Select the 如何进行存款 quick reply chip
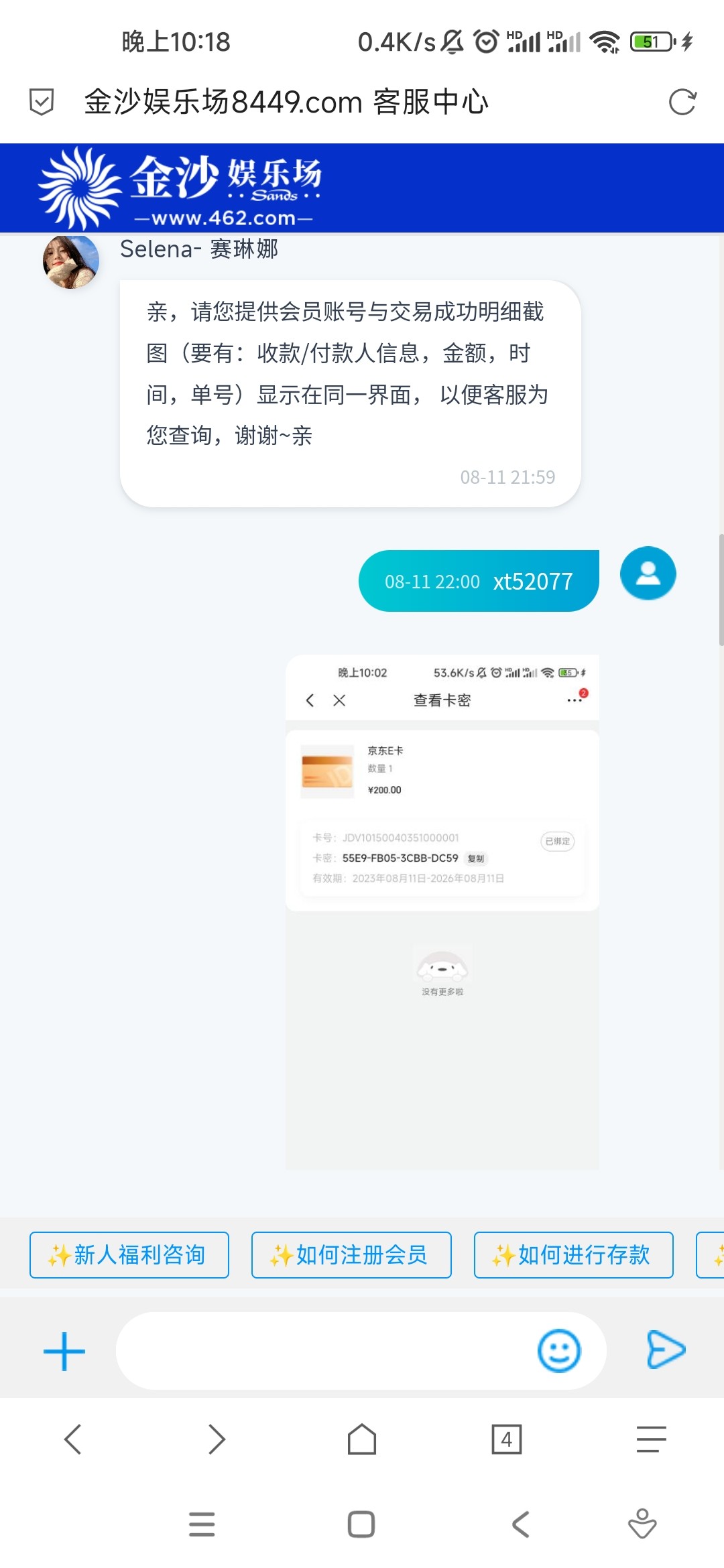This screenshot has height=1568, width=724. 573,1254
